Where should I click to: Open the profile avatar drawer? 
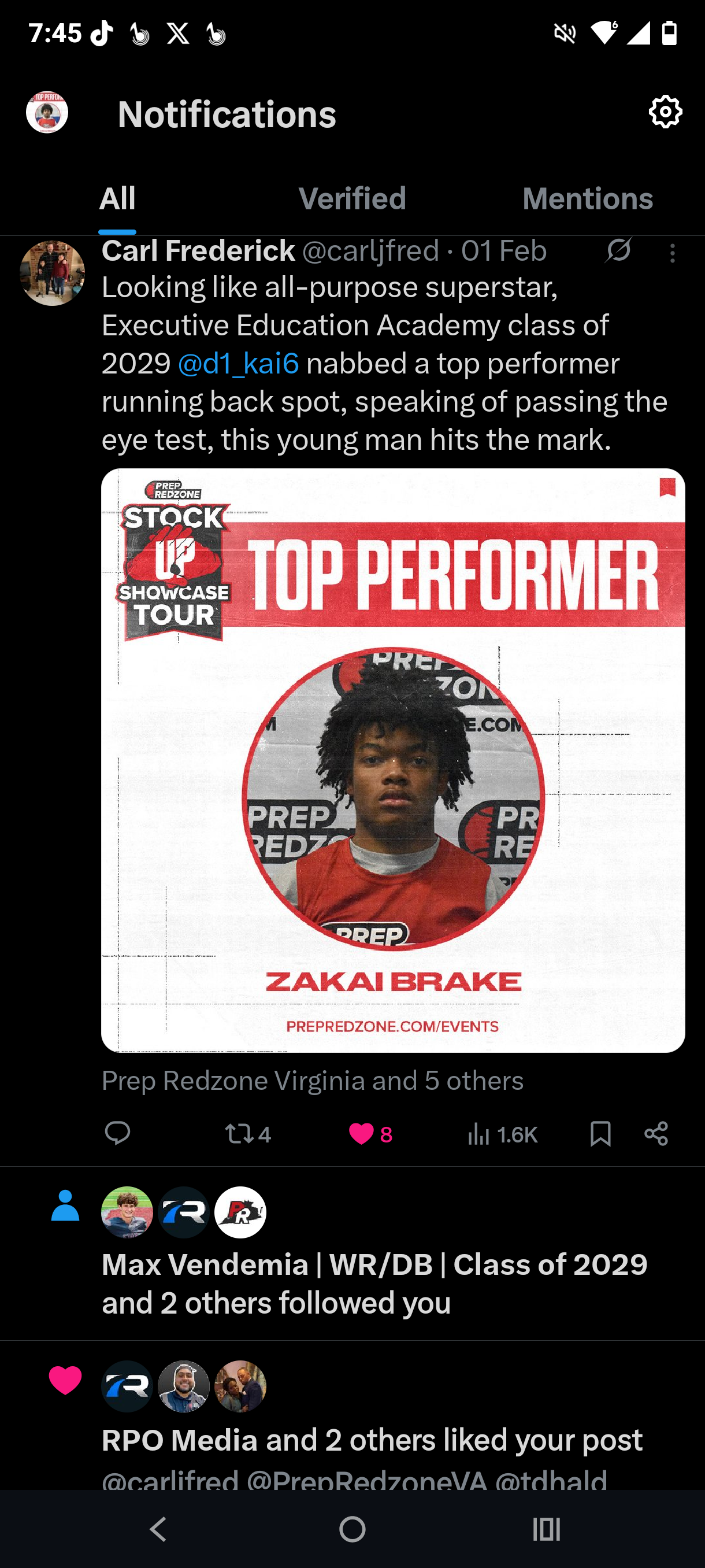47,113
